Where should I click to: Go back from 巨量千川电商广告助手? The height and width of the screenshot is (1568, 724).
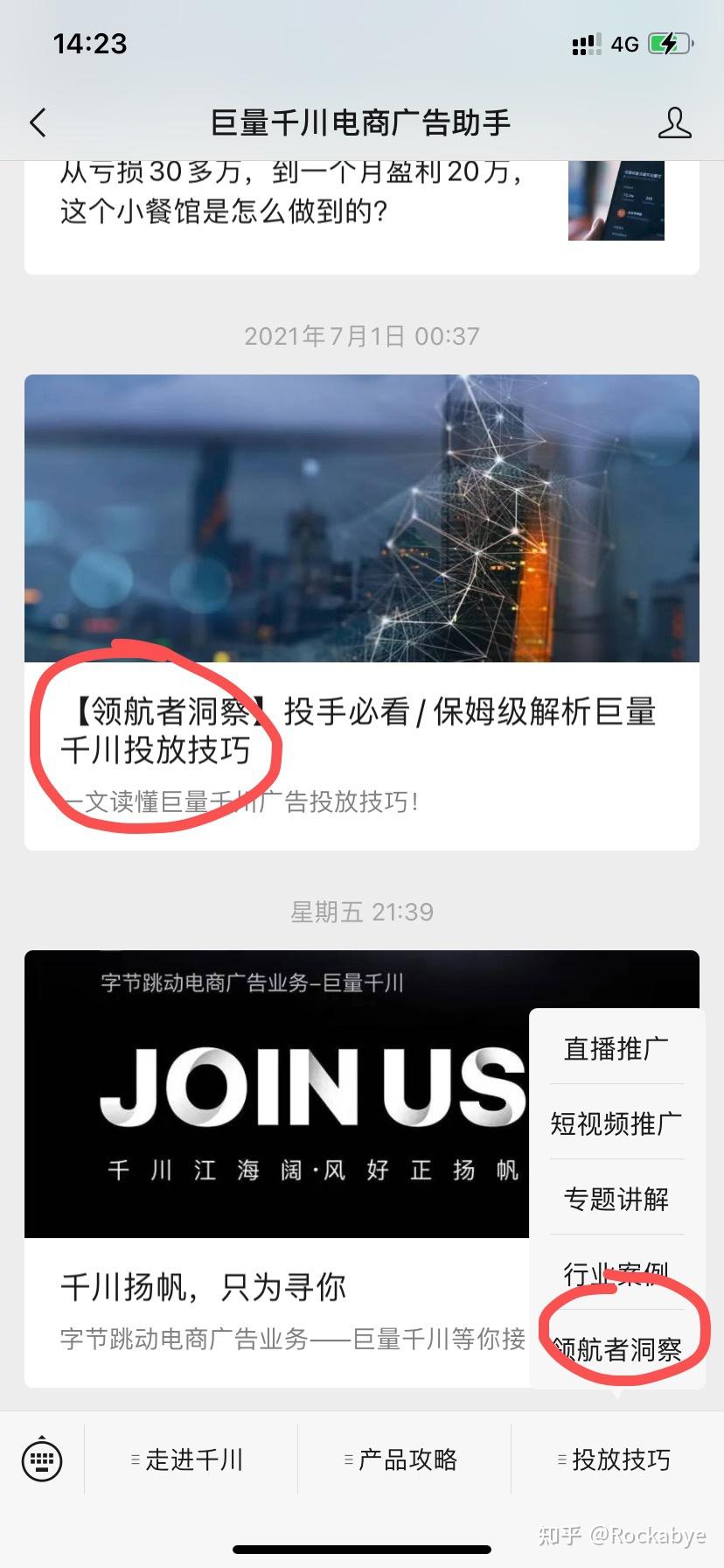point(38,123)
